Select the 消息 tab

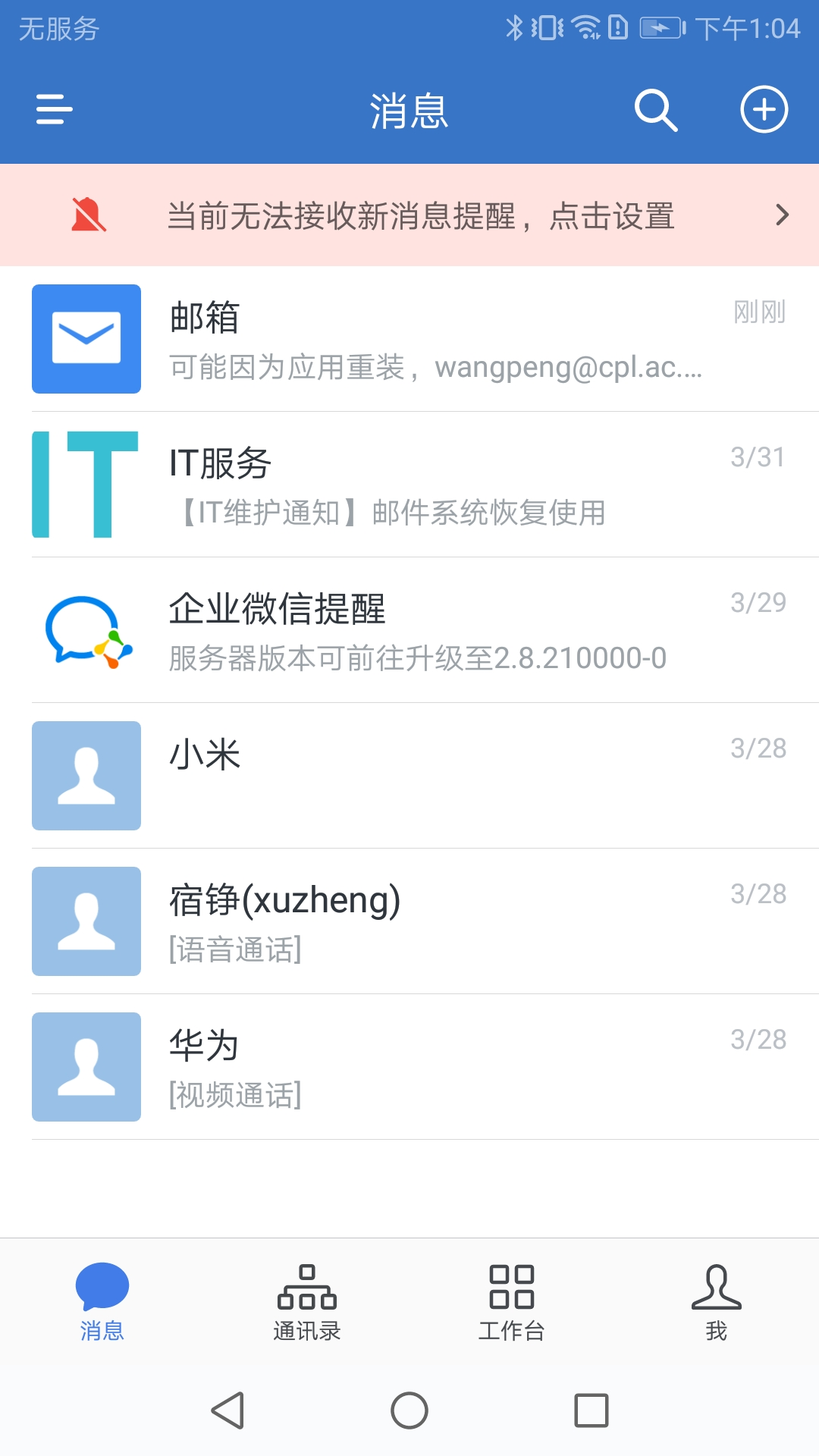coord(102,1301)
